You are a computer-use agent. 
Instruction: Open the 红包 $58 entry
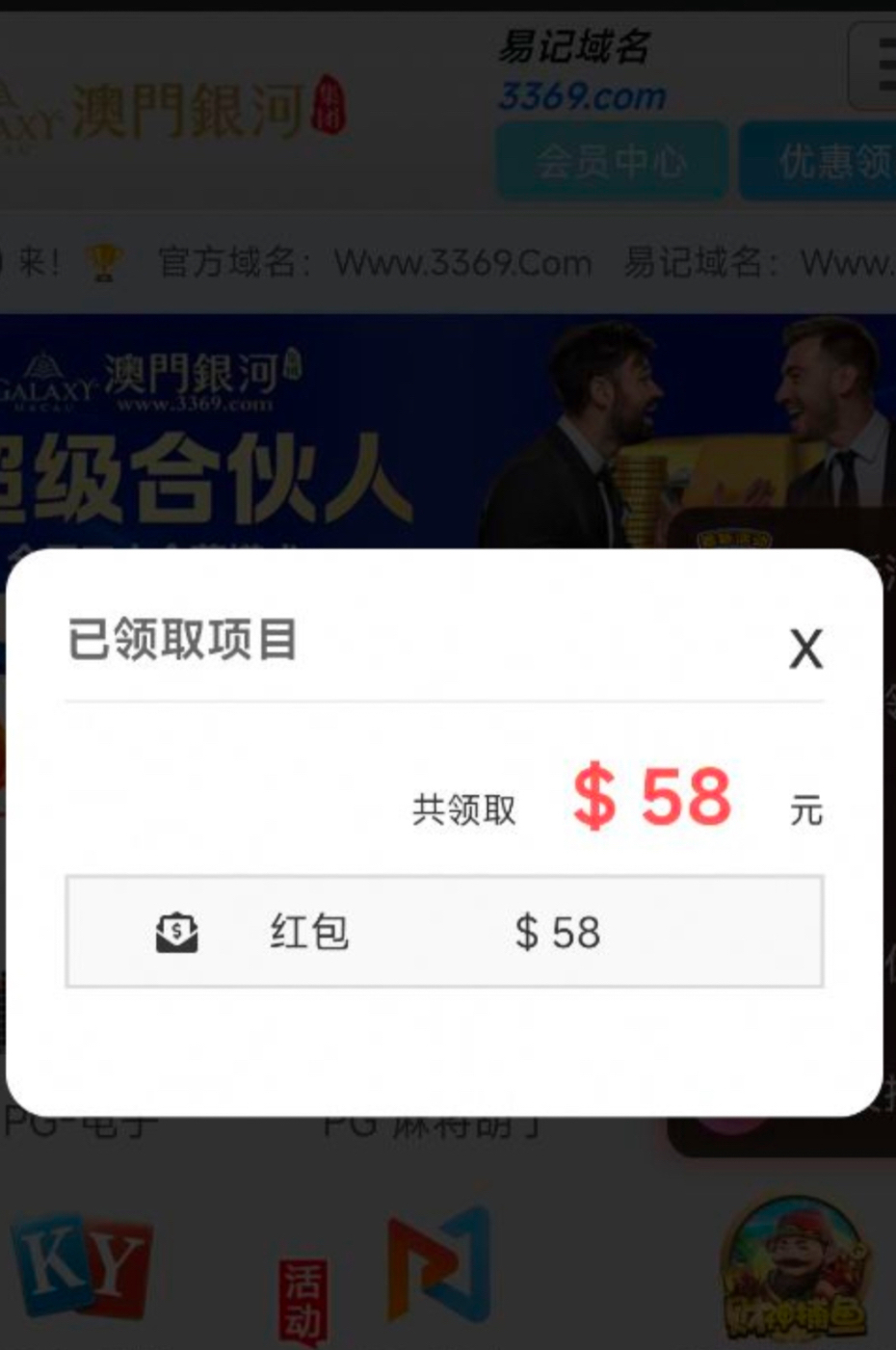click(x=444, y=932)
